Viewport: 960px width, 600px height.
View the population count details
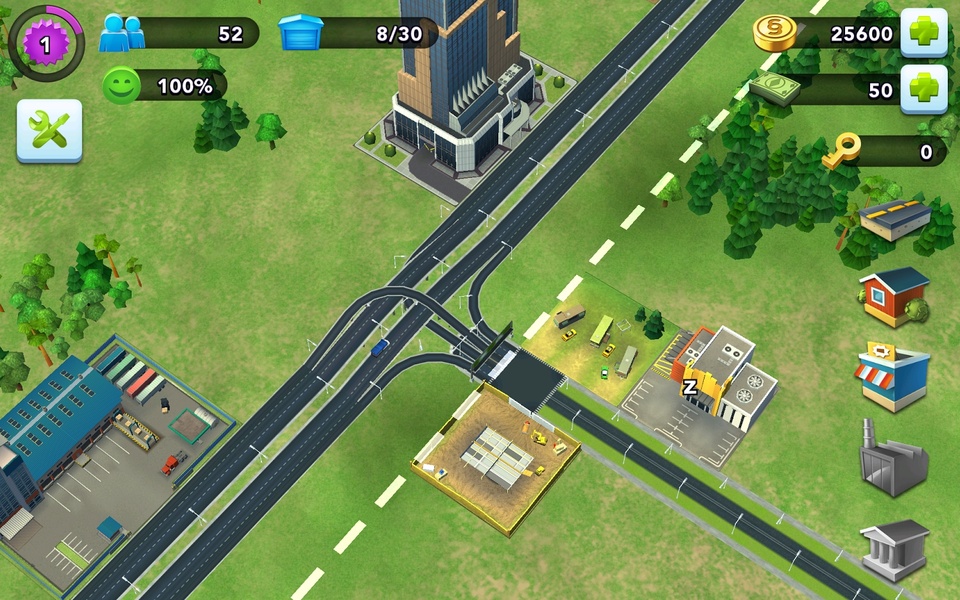pos(180,33)
